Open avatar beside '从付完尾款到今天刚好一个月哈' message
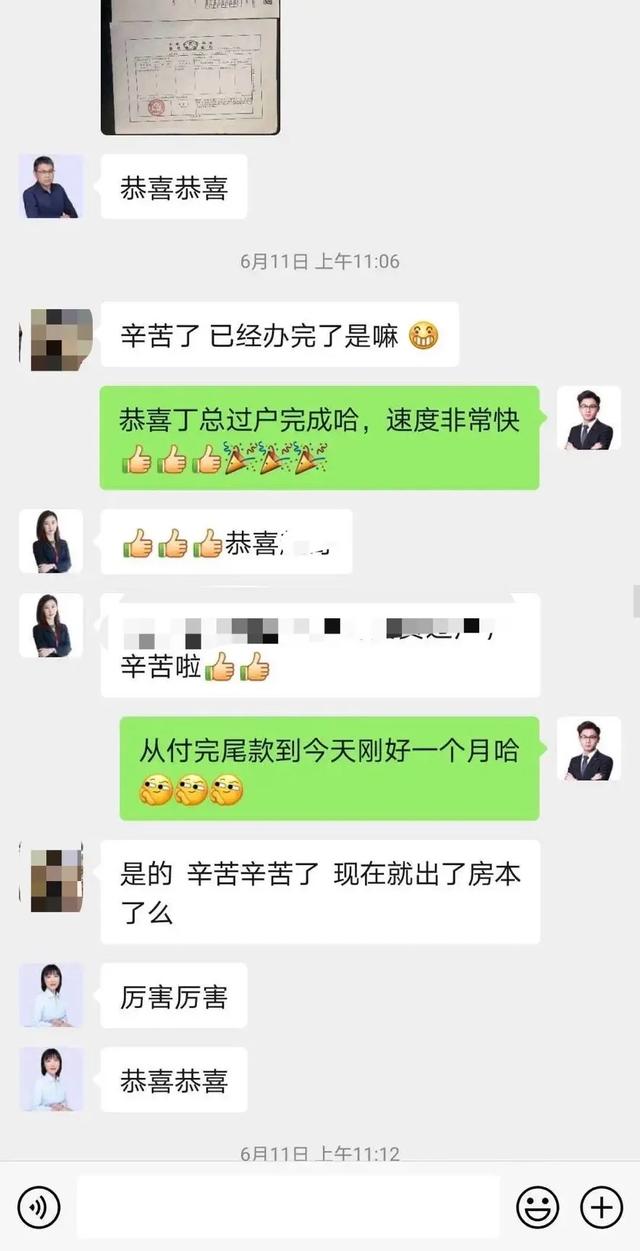 coord(589,749)
